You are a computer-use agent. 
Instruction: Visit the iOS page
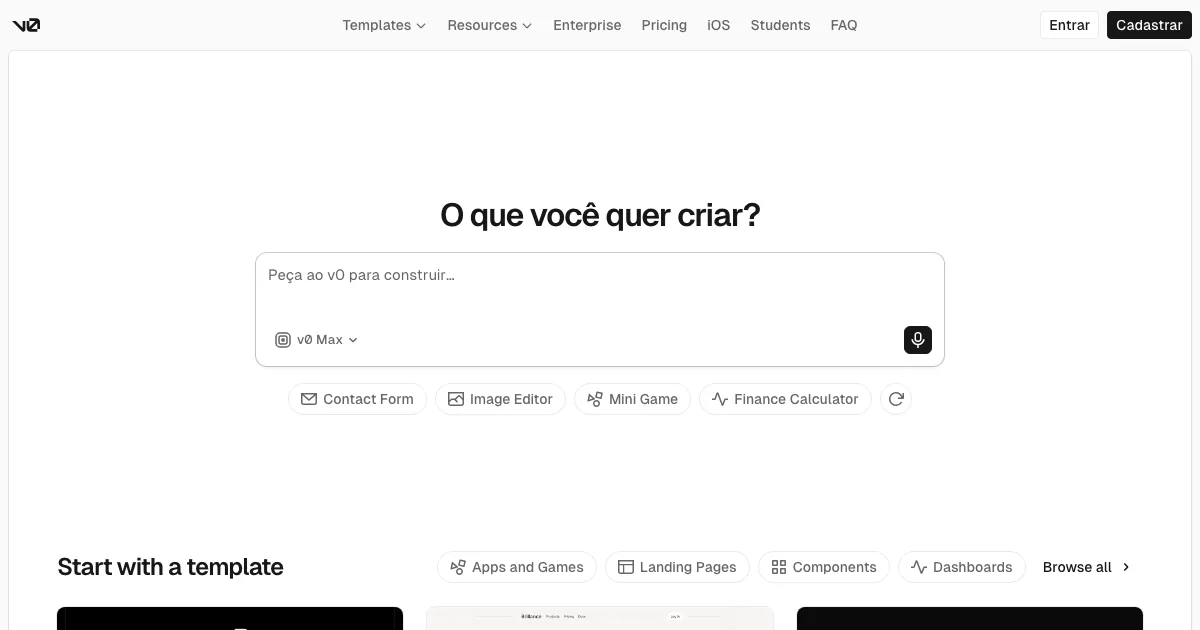(x=718, y=25)
